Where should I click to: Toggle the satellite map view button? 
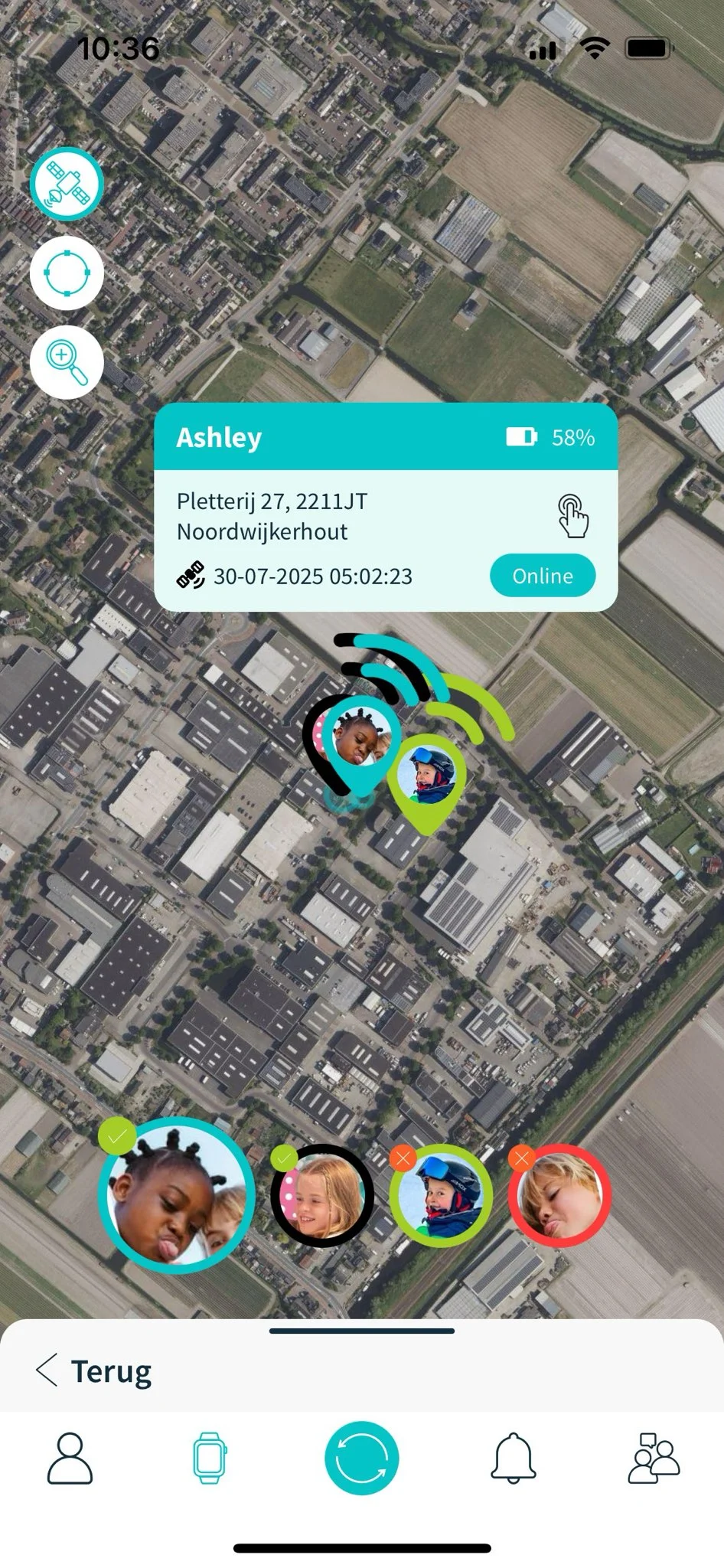(67, 184)
